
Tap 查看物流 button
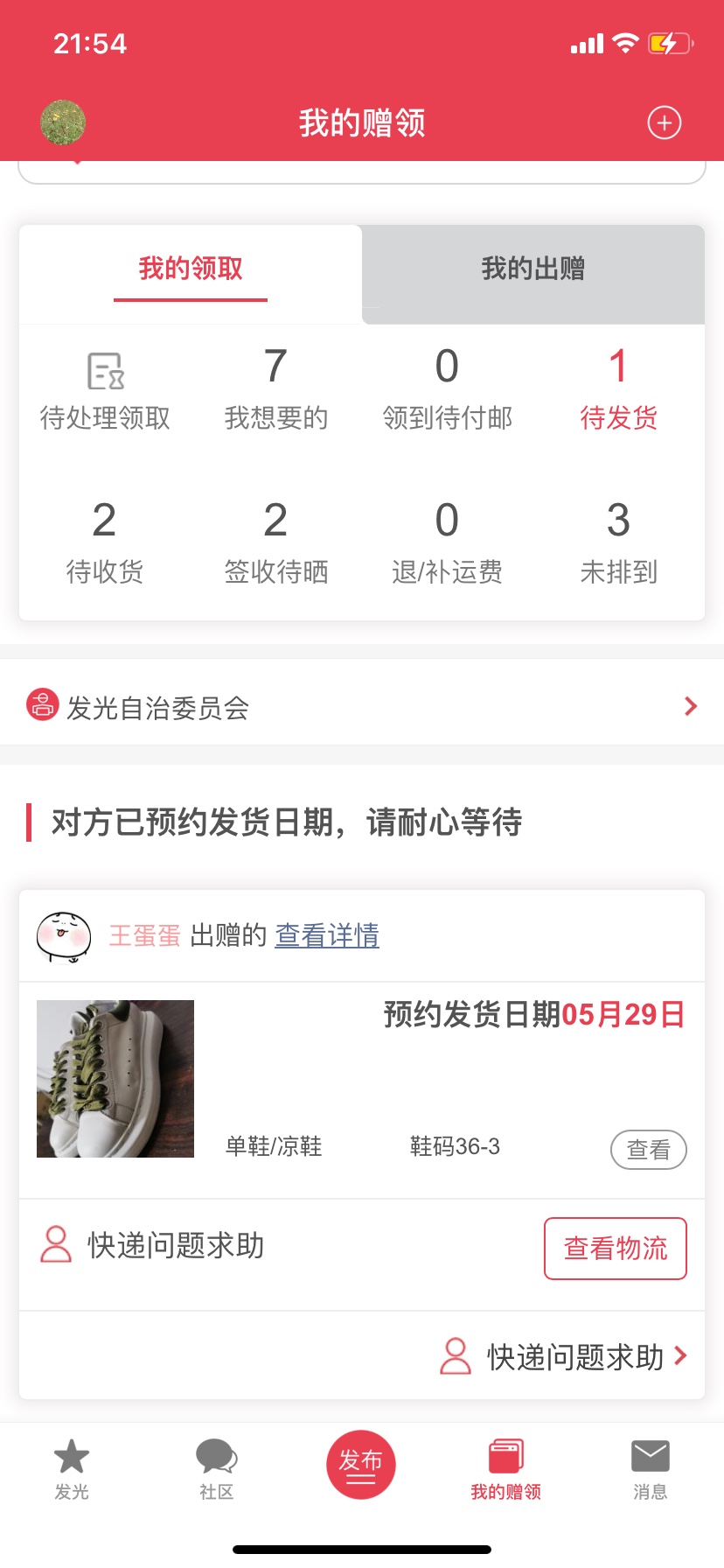(615, 1249)
